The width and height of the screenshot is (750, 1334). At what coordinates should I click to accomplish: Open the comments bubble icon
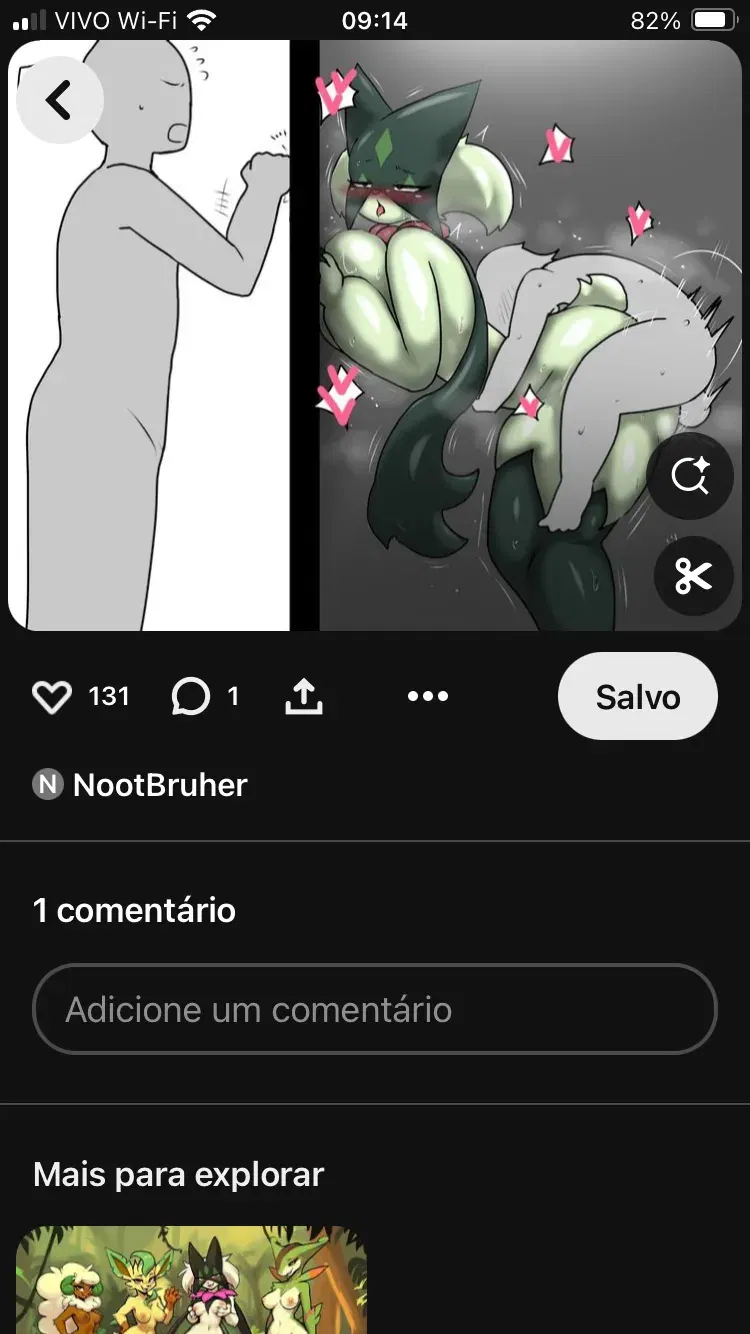tap(190, 697)
